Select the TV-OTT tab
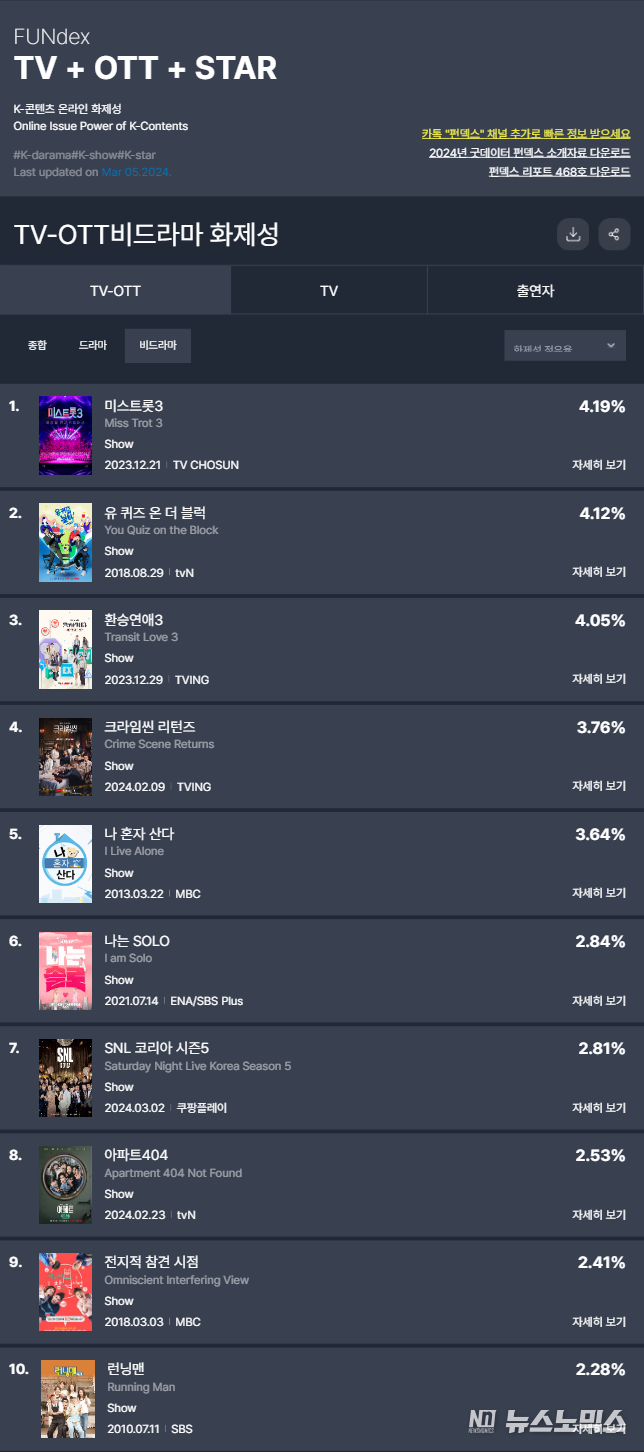Image resolution: width=644 pixels, height=1452 pixels. [115, 291]
